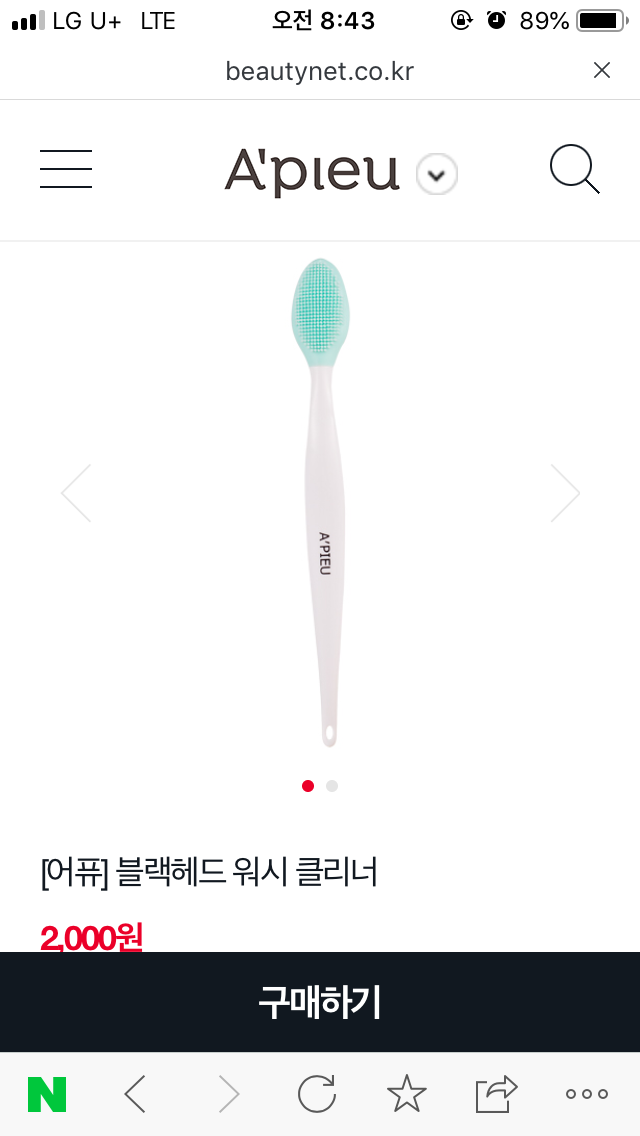Jump to second image dot

pyautogui.click(x=332, y=786)
